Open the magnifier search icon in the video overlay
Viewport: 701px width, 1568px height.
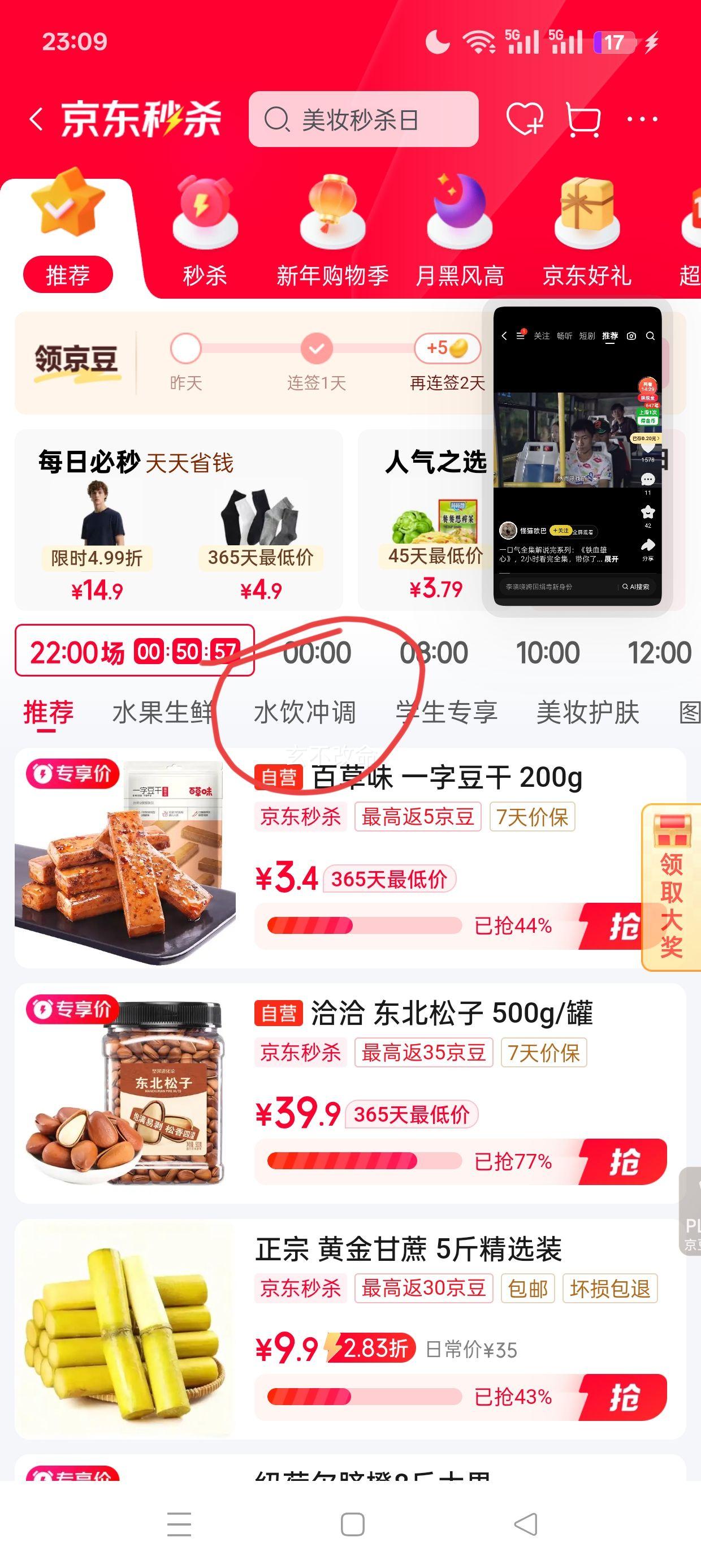[x=651, y=337]
